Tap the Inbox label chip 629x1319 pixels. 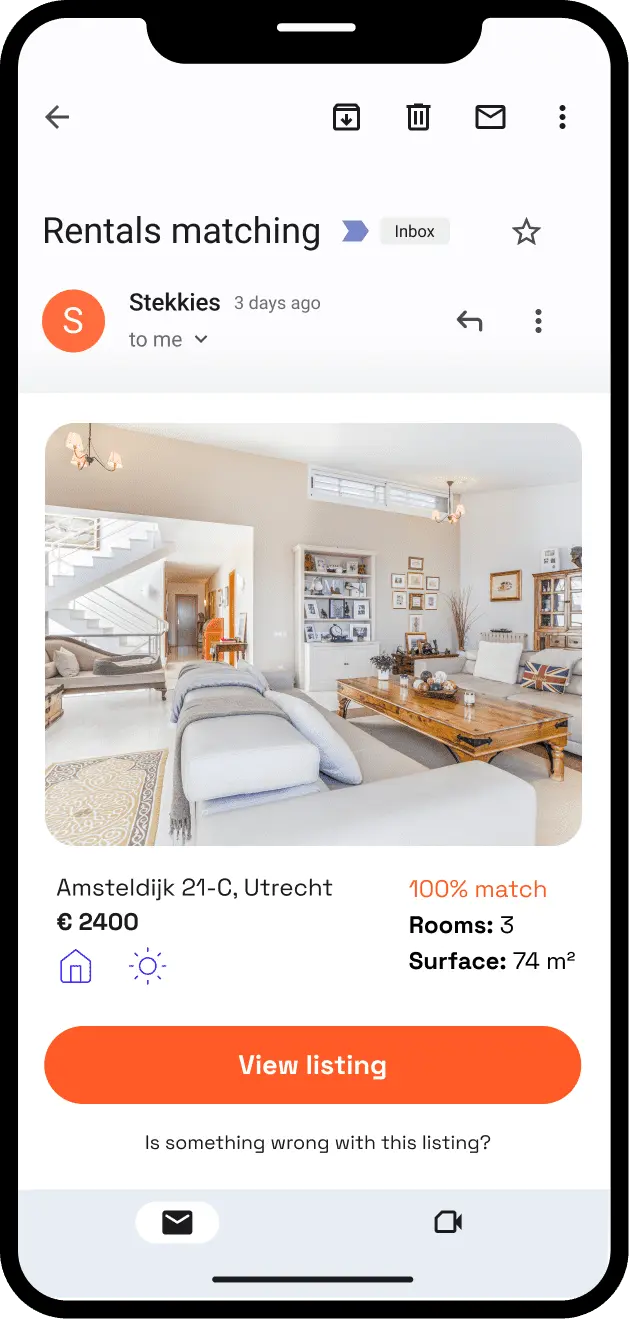pyautogui.click(x=414, y=232)
